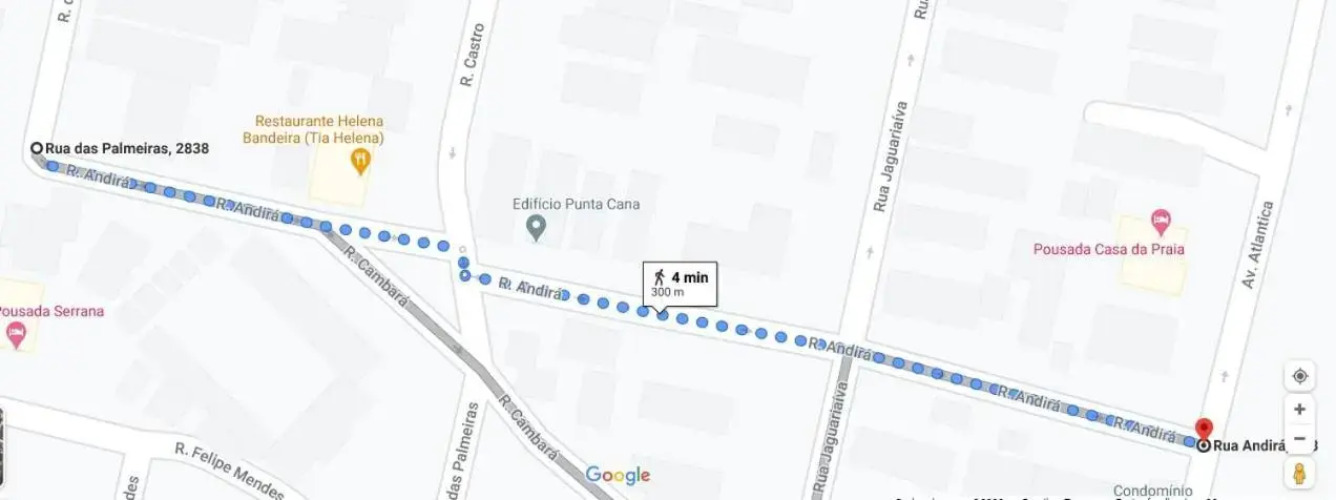Open Pousada Casa da Praia marker

[x=1160, y=220]
